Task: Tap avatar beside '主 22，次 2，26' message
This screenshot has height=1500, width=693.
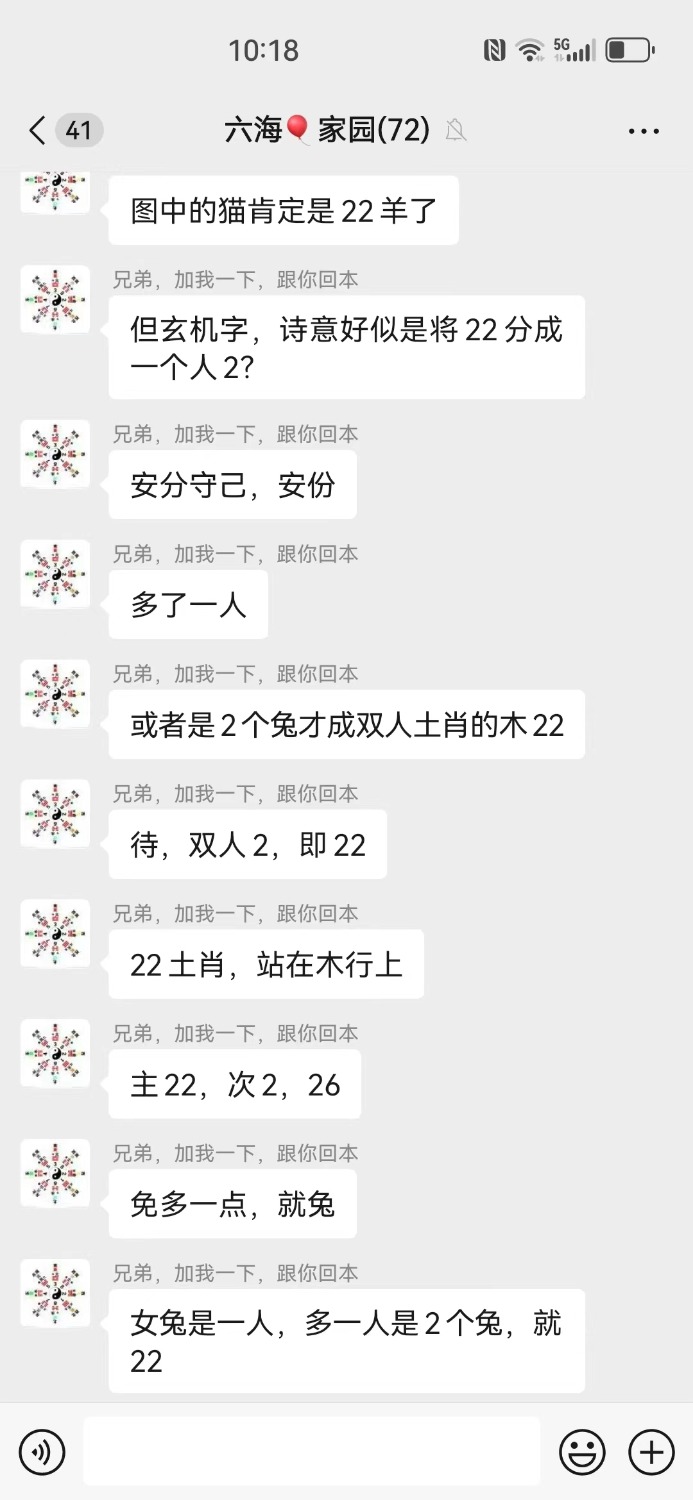Action: pos(56,1053)
